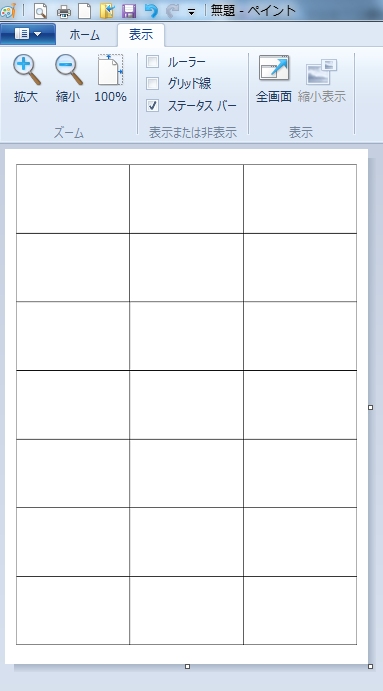This screenshot has height=691, width=383.
Task: Enable the ルーラー checkbox
Action: 152,62
